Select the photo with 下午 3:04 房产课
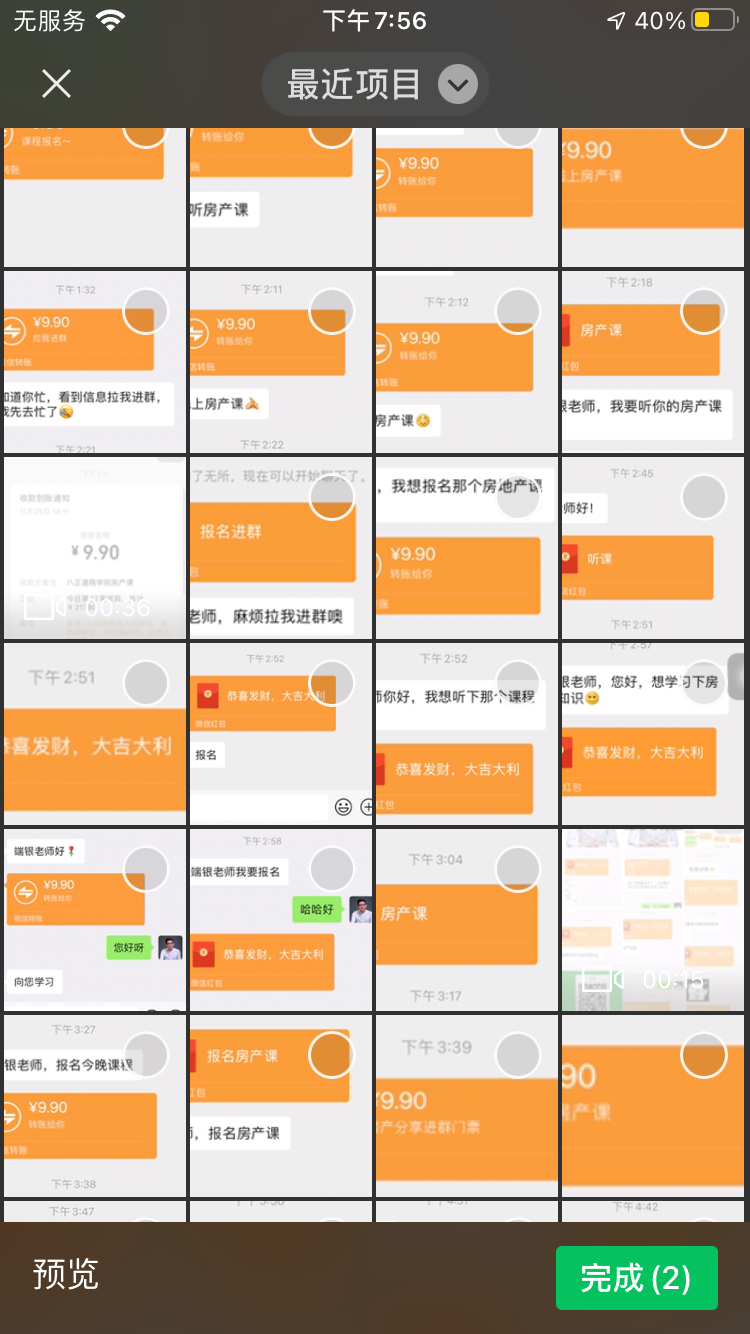750x1334 pixels. point(517,869)
